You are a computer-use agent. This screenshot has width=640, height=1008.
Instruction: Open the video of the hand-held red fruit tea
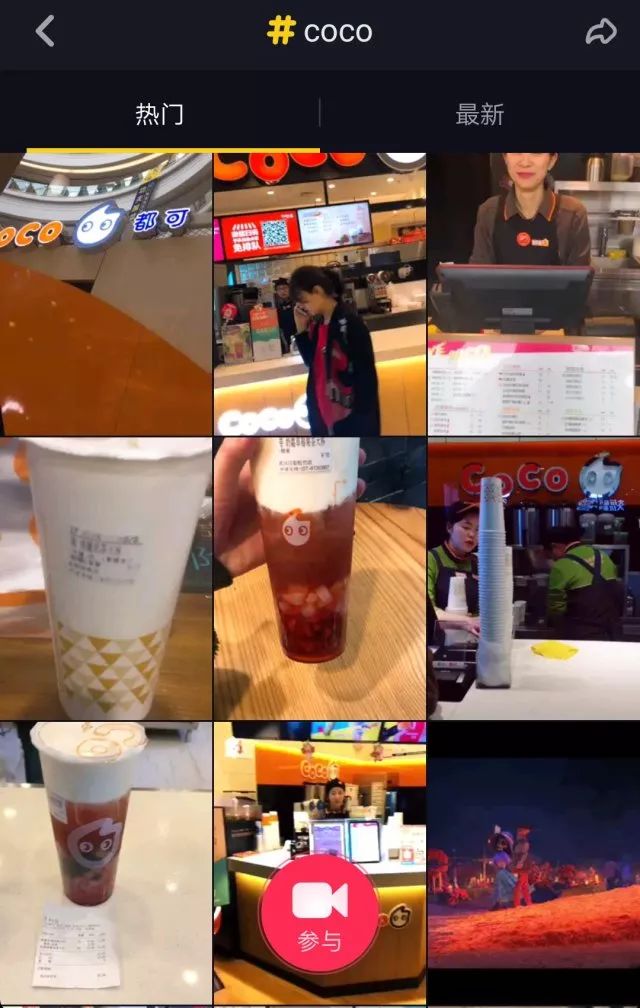tap(319, 578)
